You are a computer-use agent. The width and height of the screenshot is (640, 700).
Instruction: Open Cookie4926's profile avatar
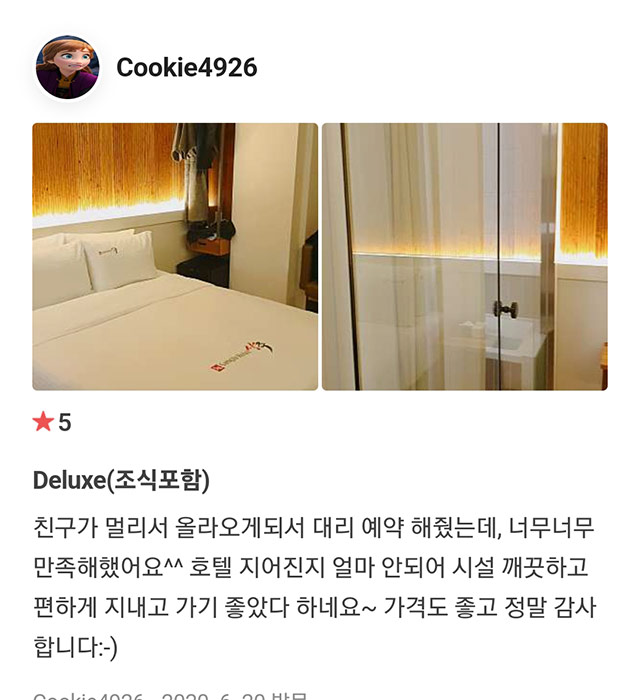(67, 67)
